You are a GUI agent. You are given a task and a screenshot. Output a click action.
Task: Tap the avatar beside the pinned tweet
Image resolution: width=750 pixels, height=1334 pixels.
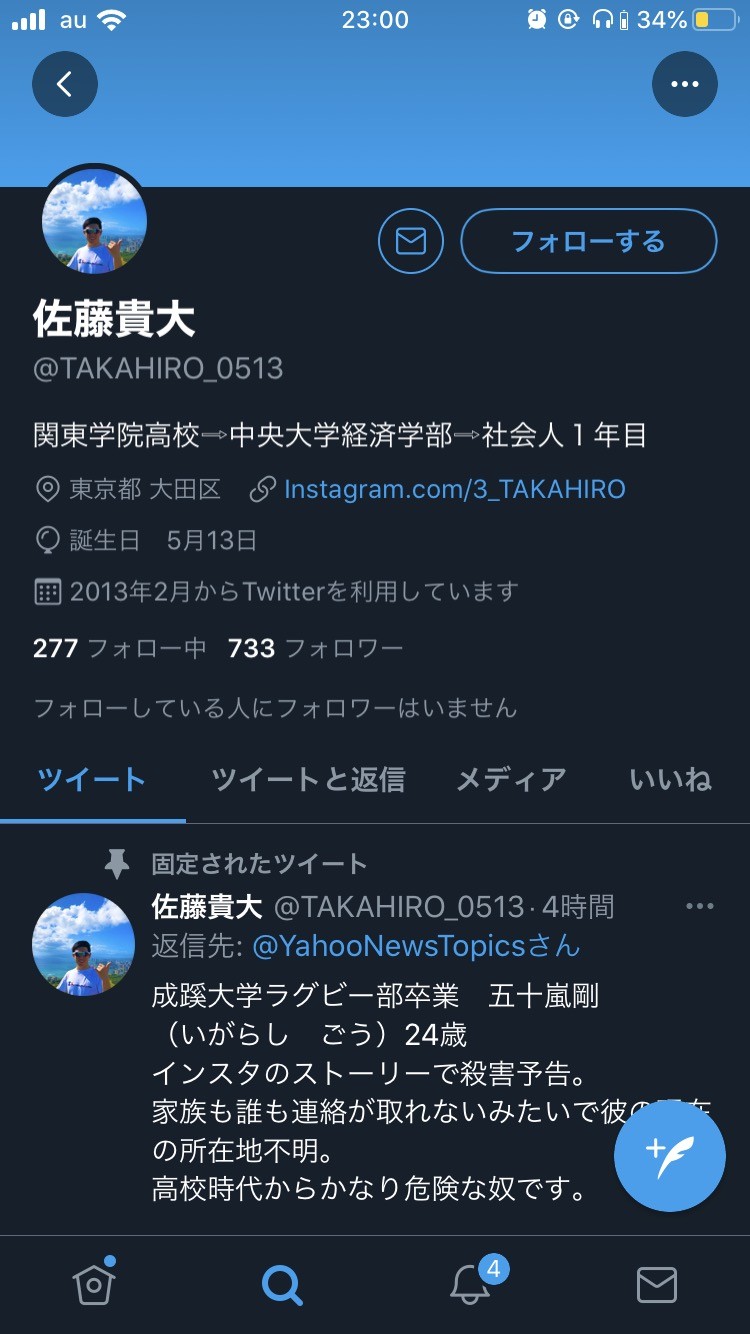point(83,945)
